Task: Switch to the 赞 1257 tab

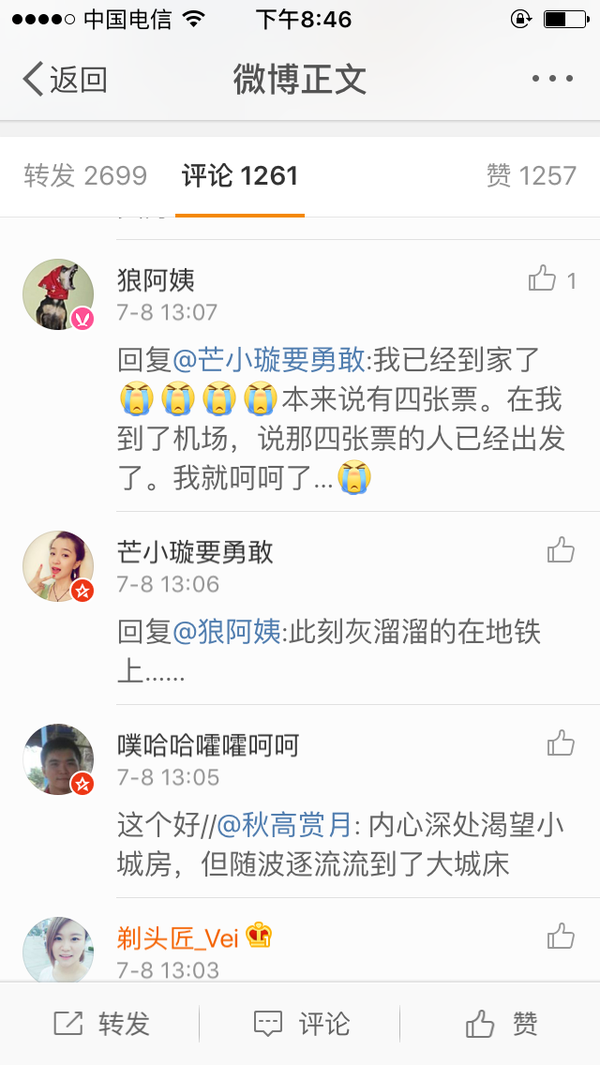Action: click(531, 176)
